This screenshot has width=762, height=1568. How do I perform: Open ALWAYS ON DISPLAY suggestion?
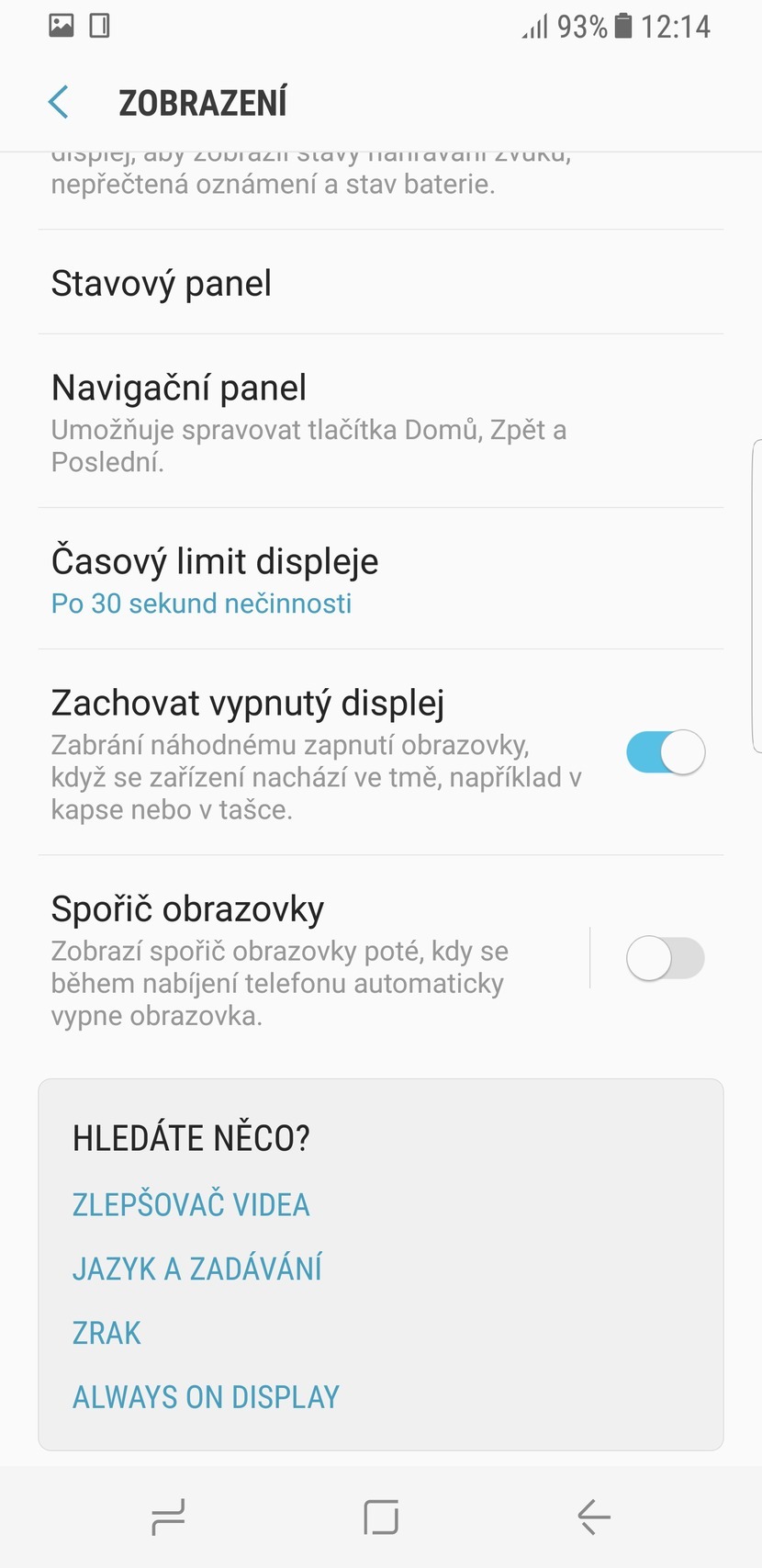[x=206, y=1396]
